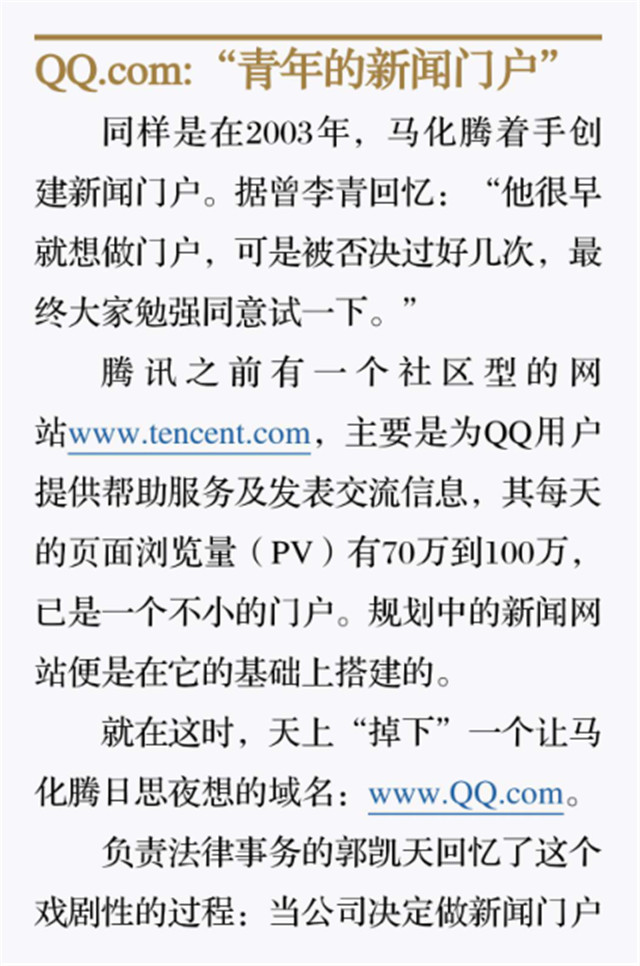Open the www.QQ.com link
The width and height of the screenshot is (640, 966).
466,795
